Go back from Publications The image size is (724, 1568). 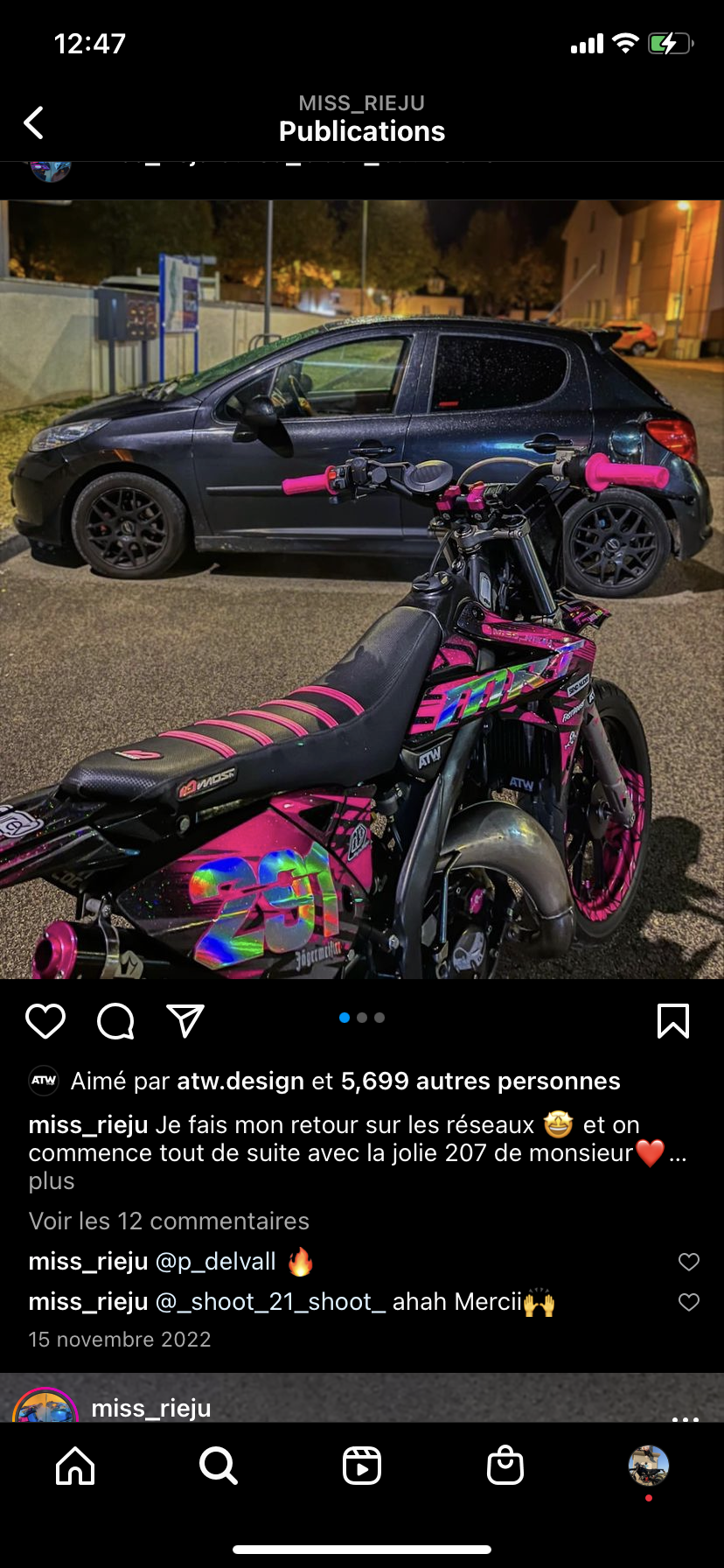coord(33,122)
